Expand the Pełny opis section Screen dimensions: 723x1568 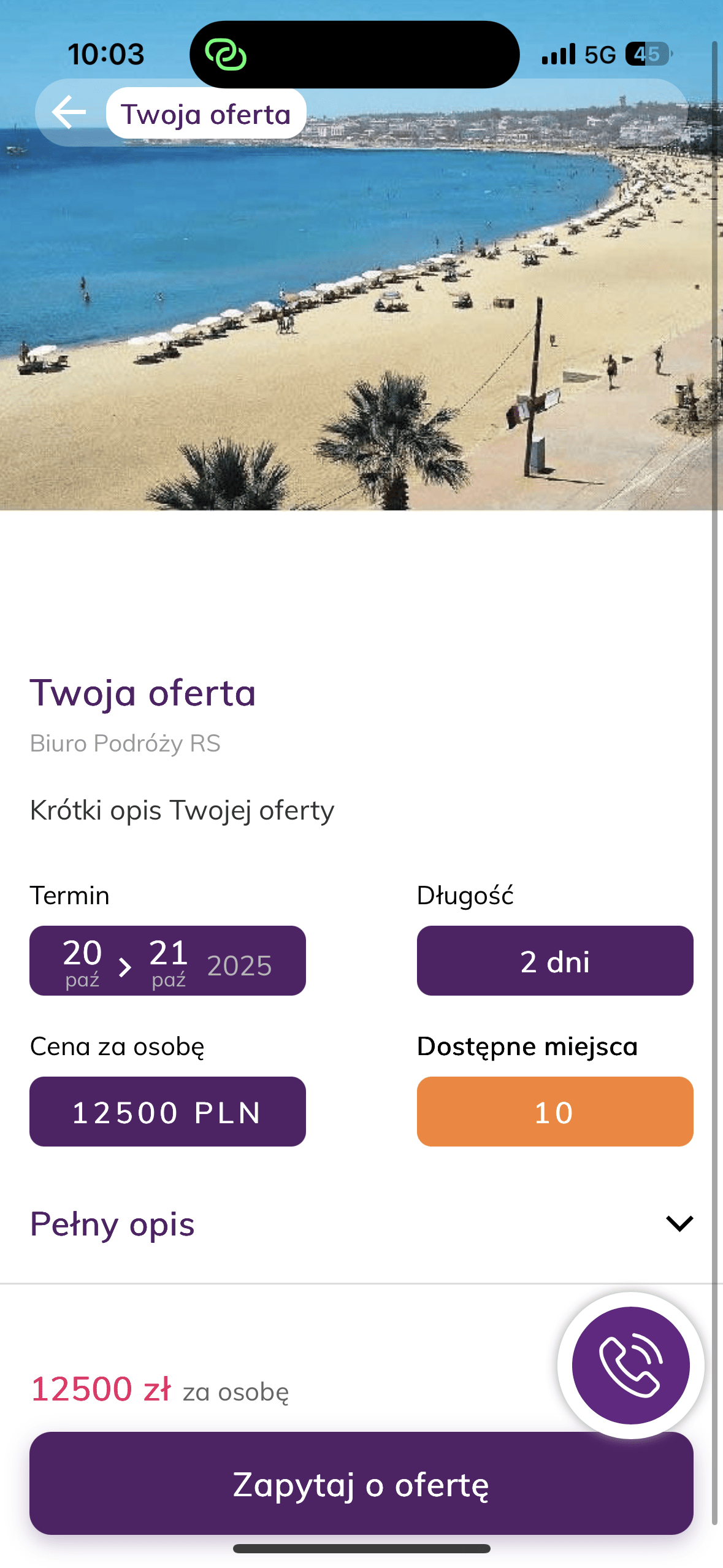[679, 1223]
